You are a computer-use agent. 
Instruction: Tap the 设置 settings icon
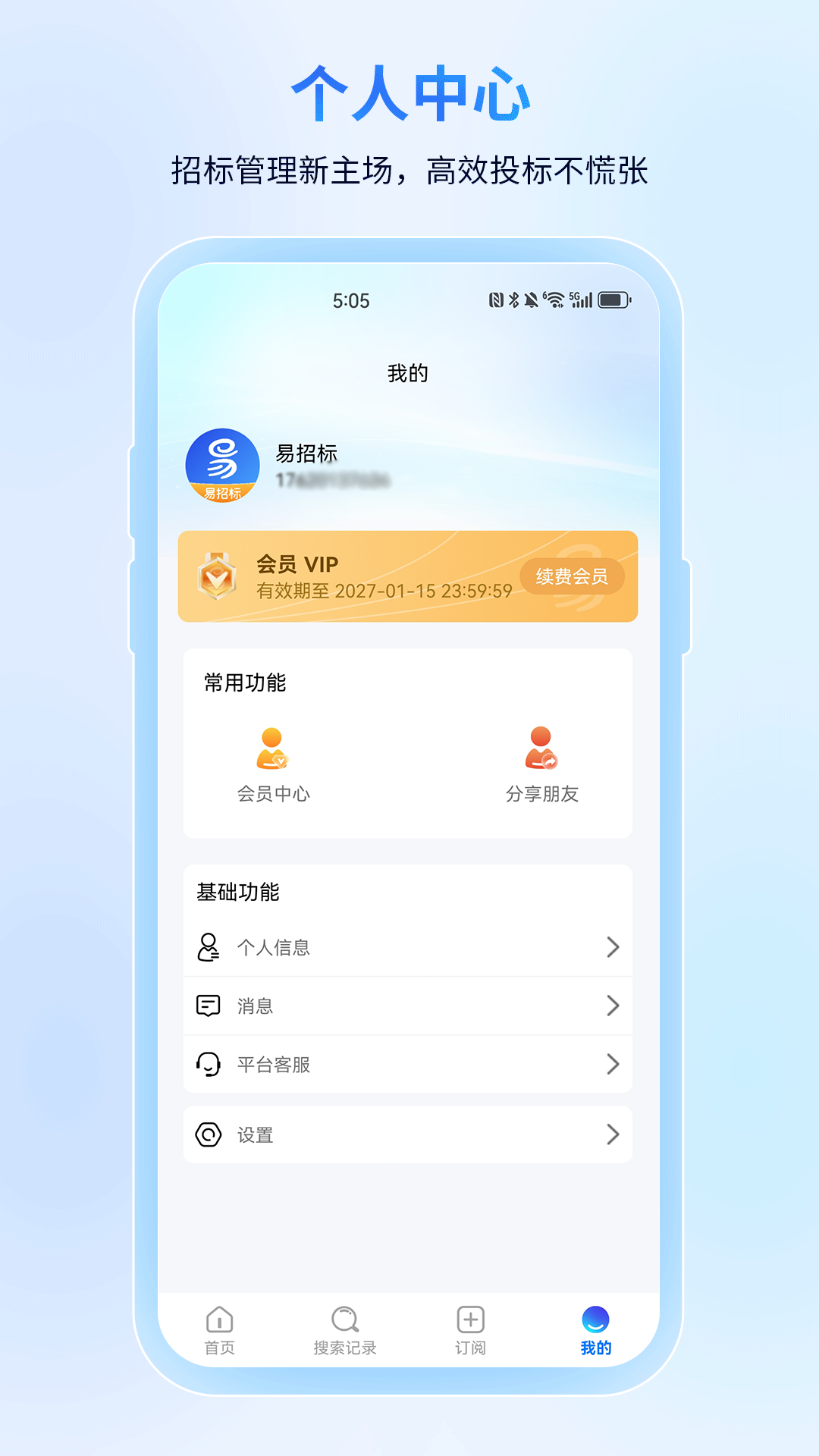point(208,1134)
